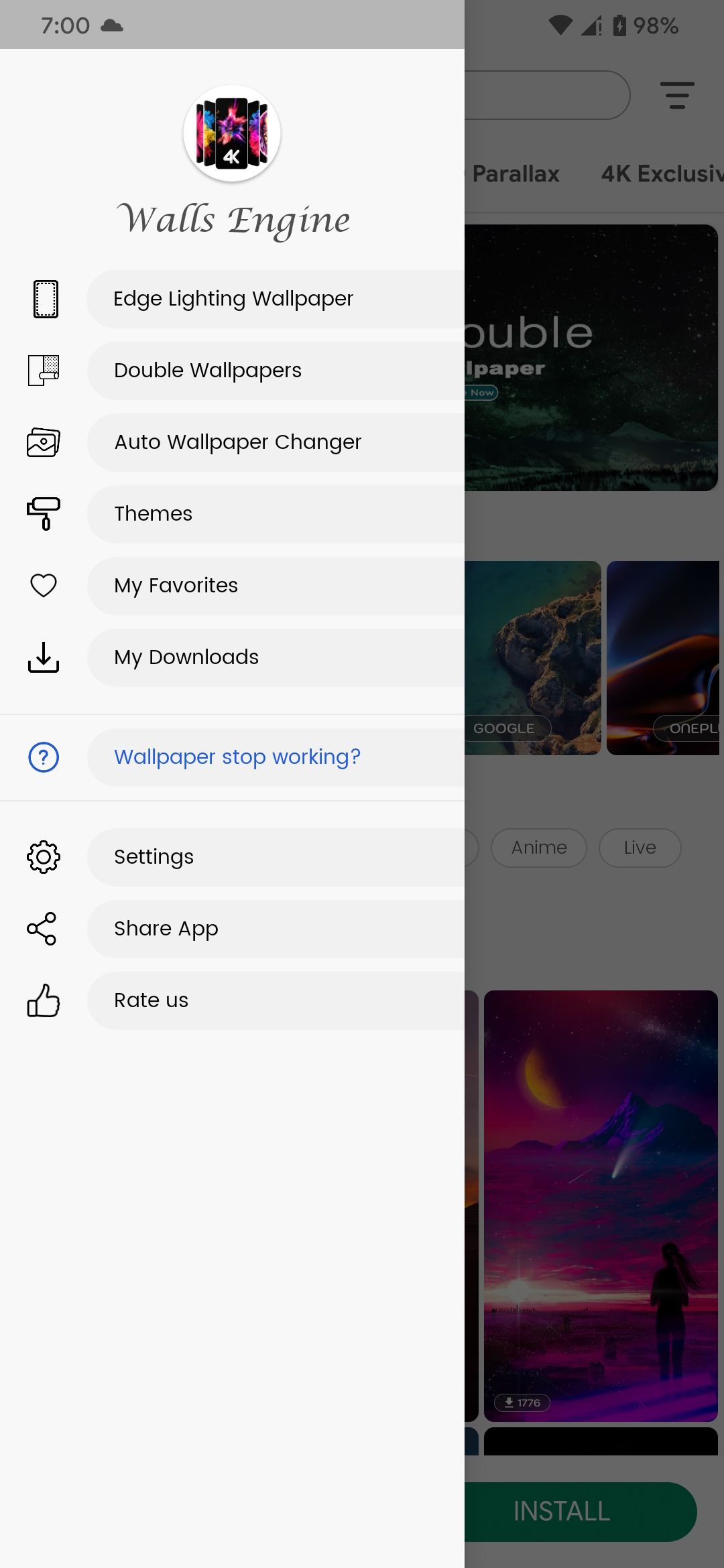
Task: Click the Wallpaper stop working link
Action: 237,757
